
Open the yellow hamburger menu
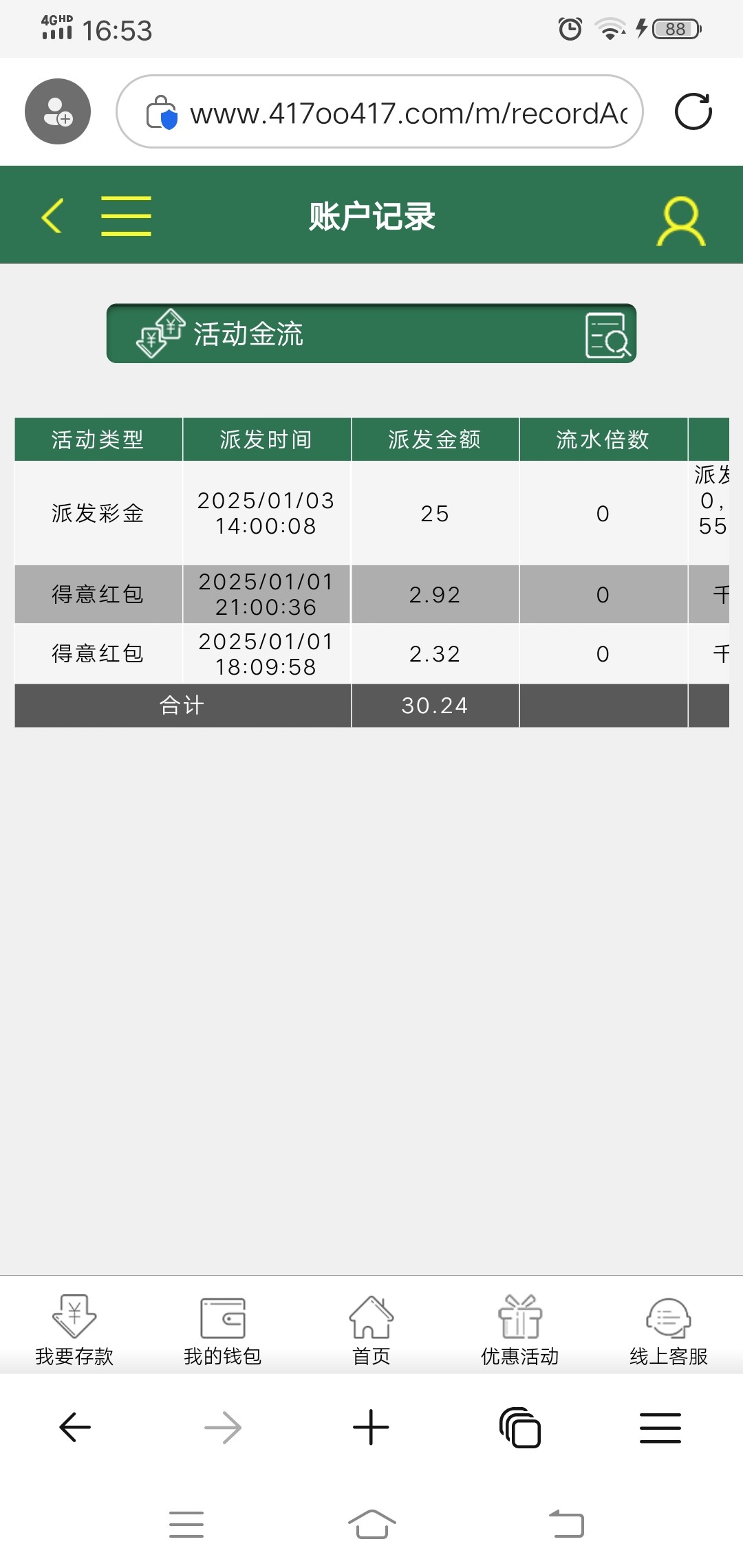[126, 216]
